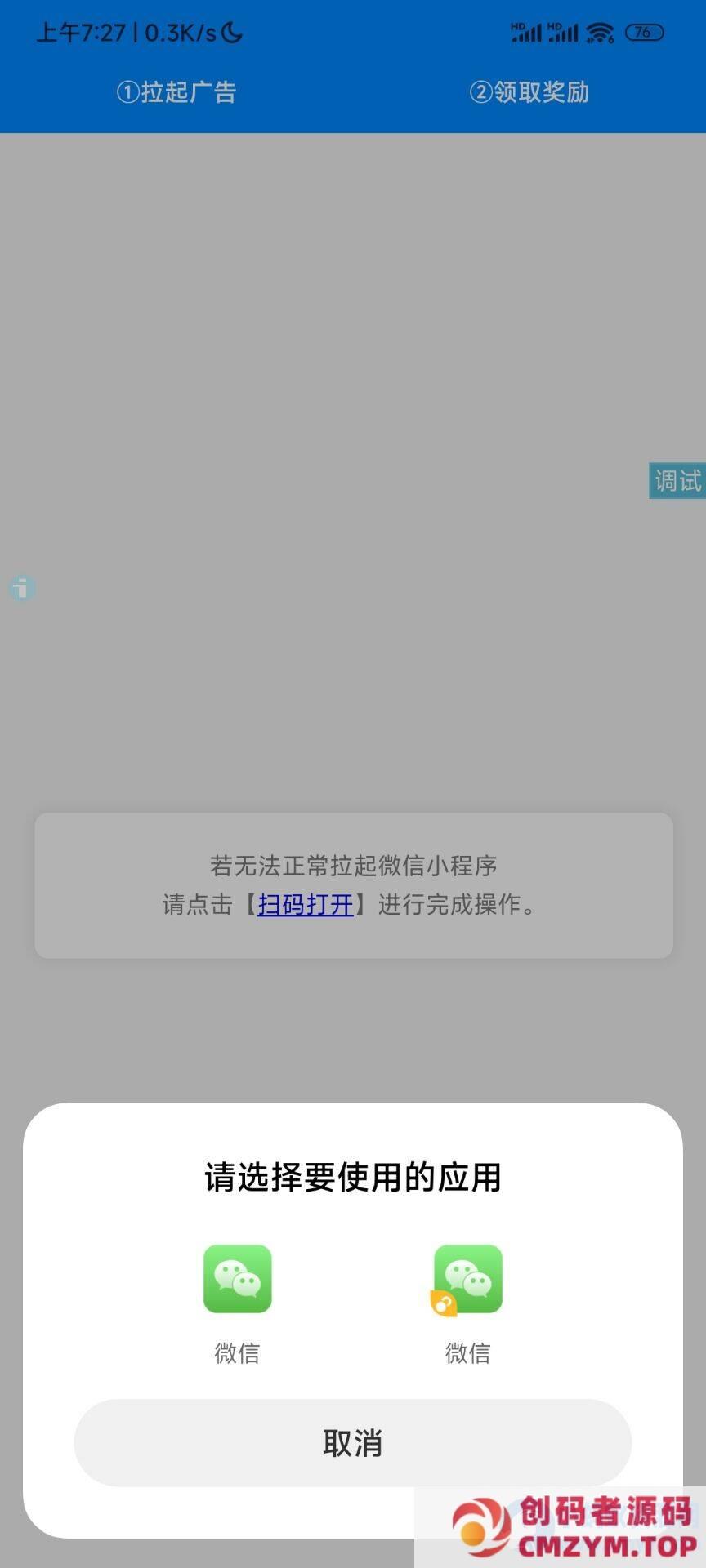Switch to the ①拉起广告 tab
The width and height of the screenshot is (706, 1568).
click(176, 92)
